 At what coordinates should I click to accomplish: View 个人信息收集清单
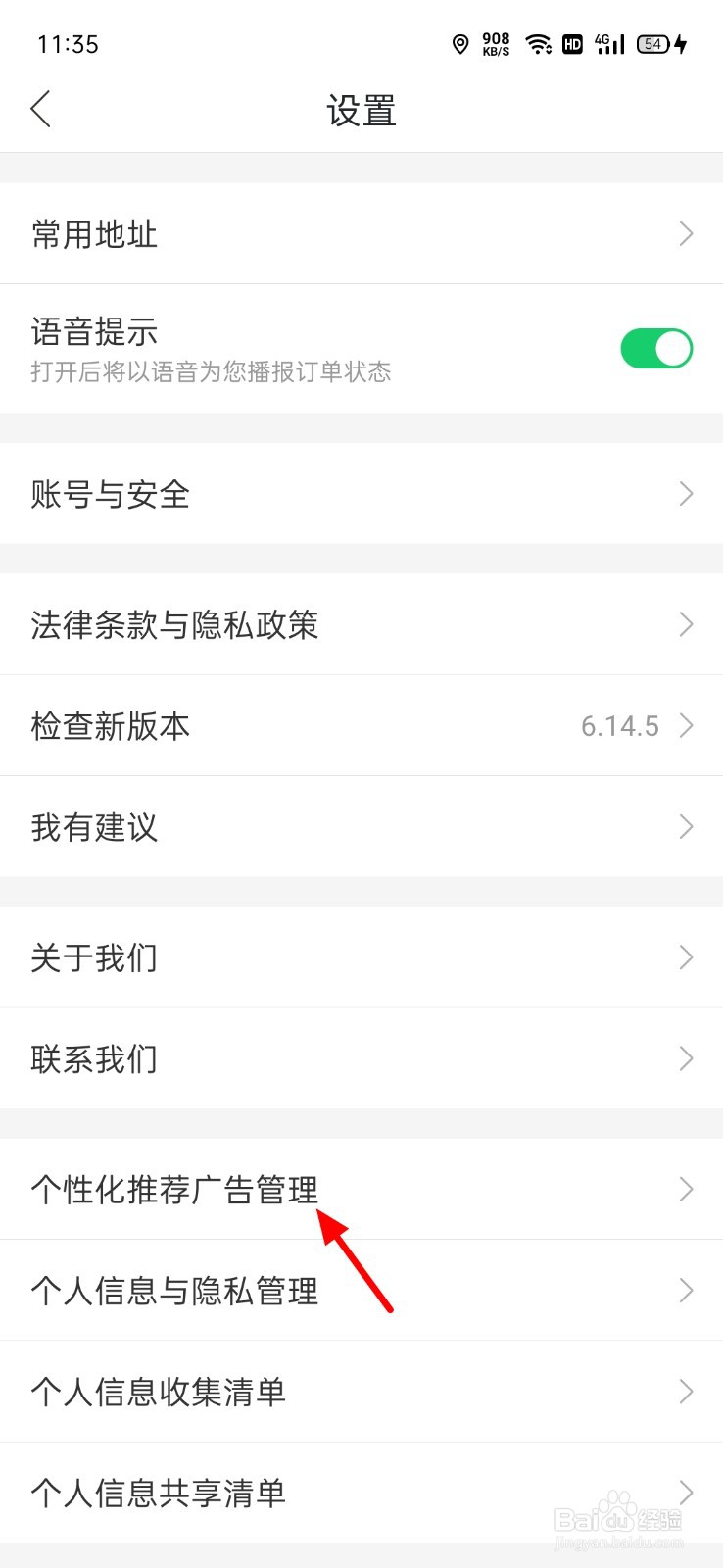361,1392
